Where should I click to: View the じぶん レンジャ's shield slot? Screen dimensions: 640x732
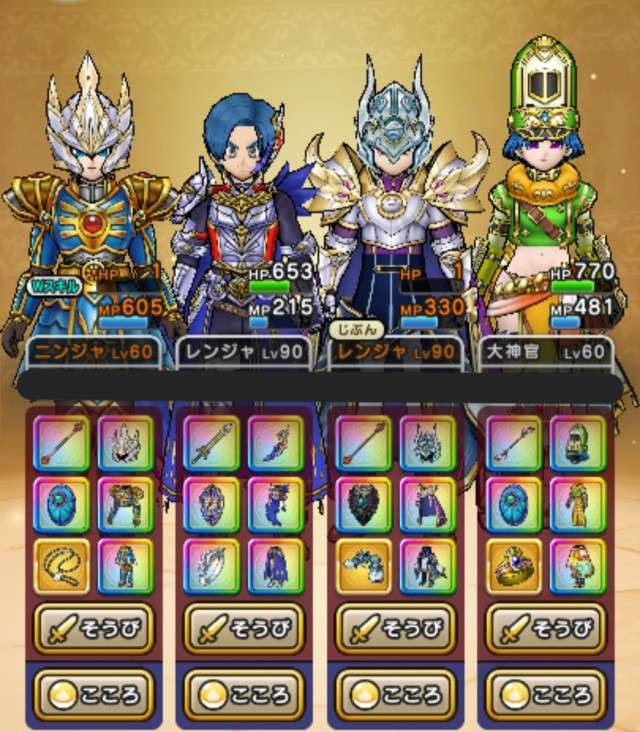coord(364,505)
